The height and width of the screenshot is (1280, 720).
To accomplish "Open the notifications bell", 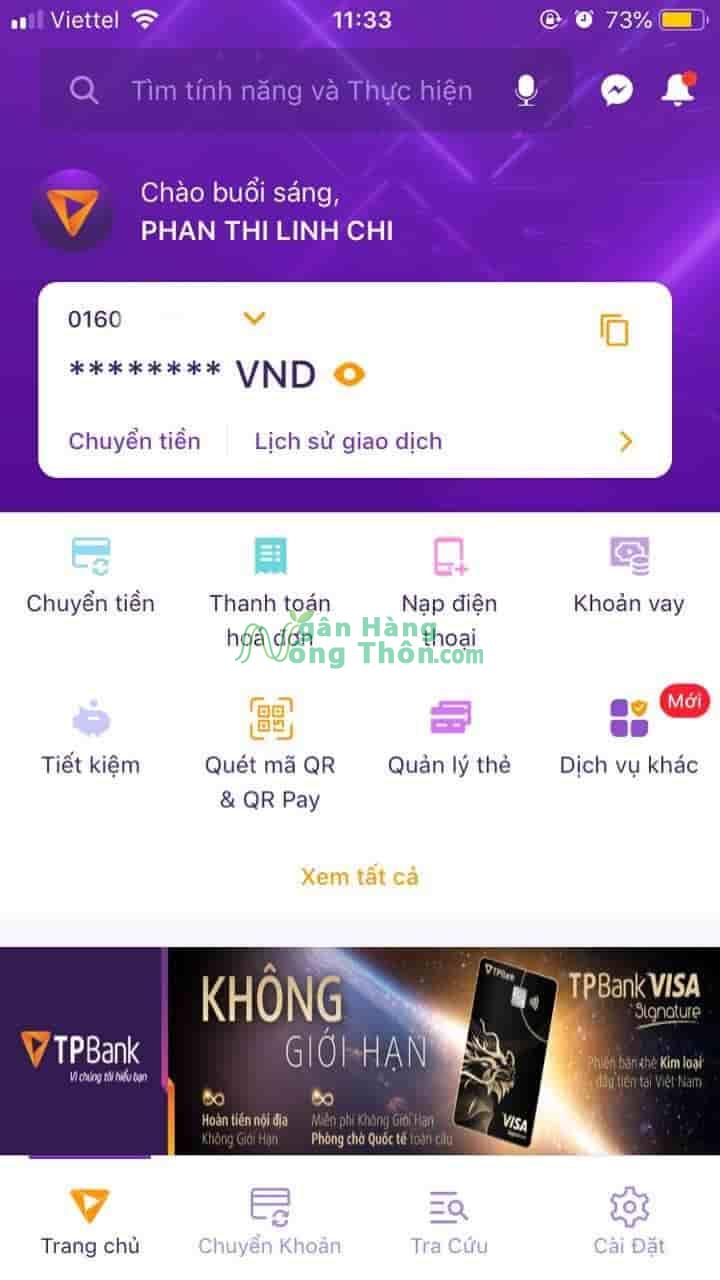I will coord(678,90).
